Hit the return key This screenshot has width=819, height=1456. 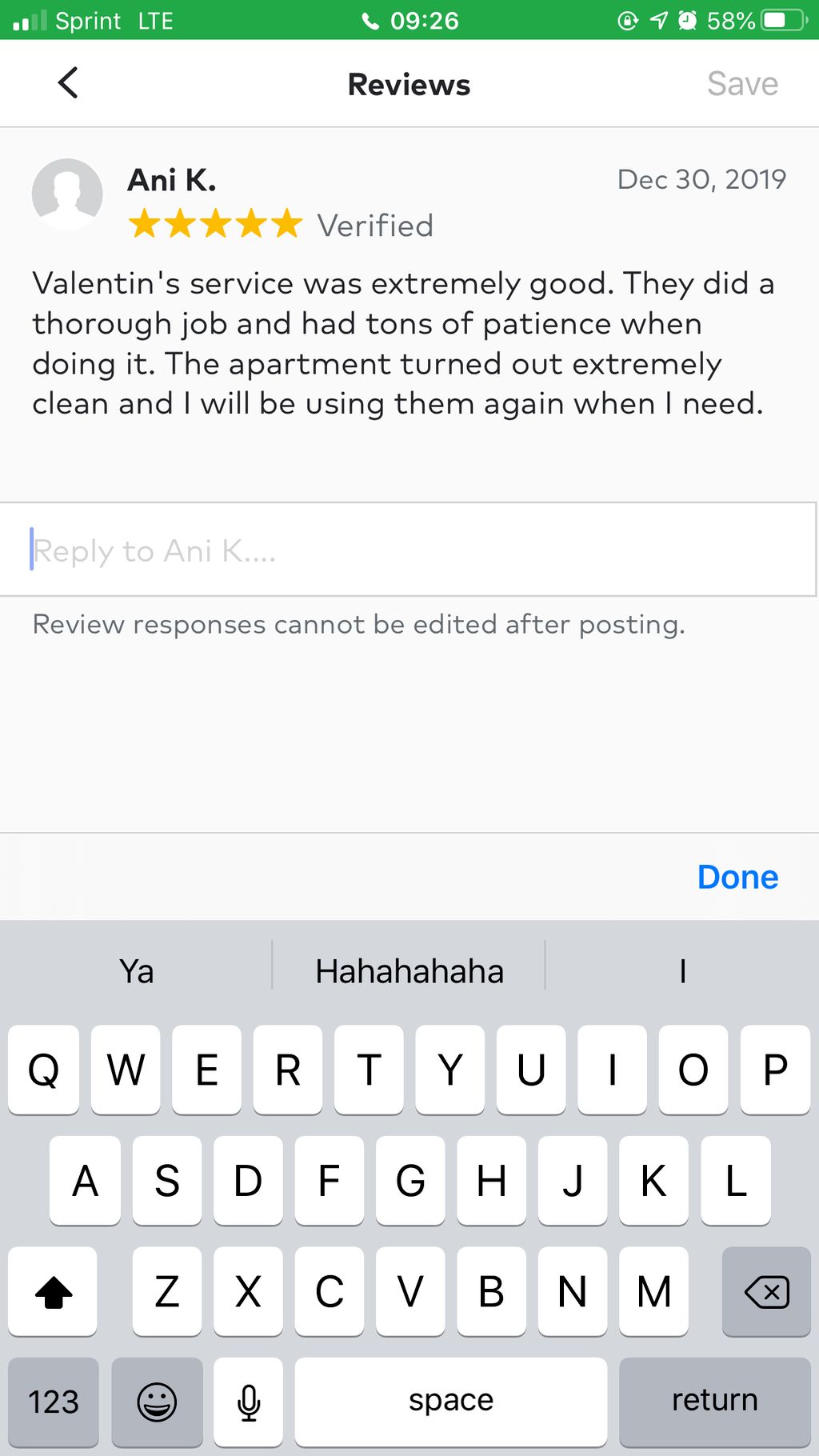click(714, 1402)
